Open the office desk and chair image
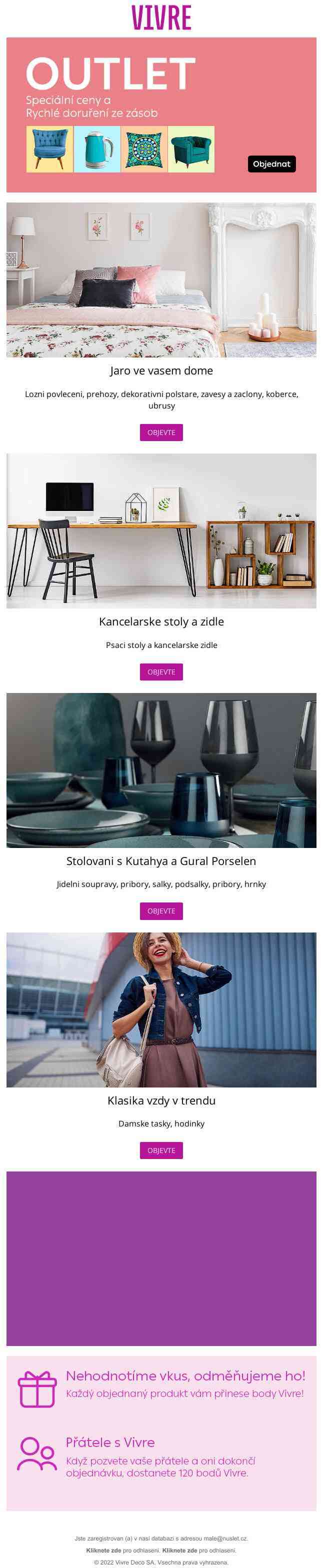This screenshot has width=321, height=1568. pos(161,530)
